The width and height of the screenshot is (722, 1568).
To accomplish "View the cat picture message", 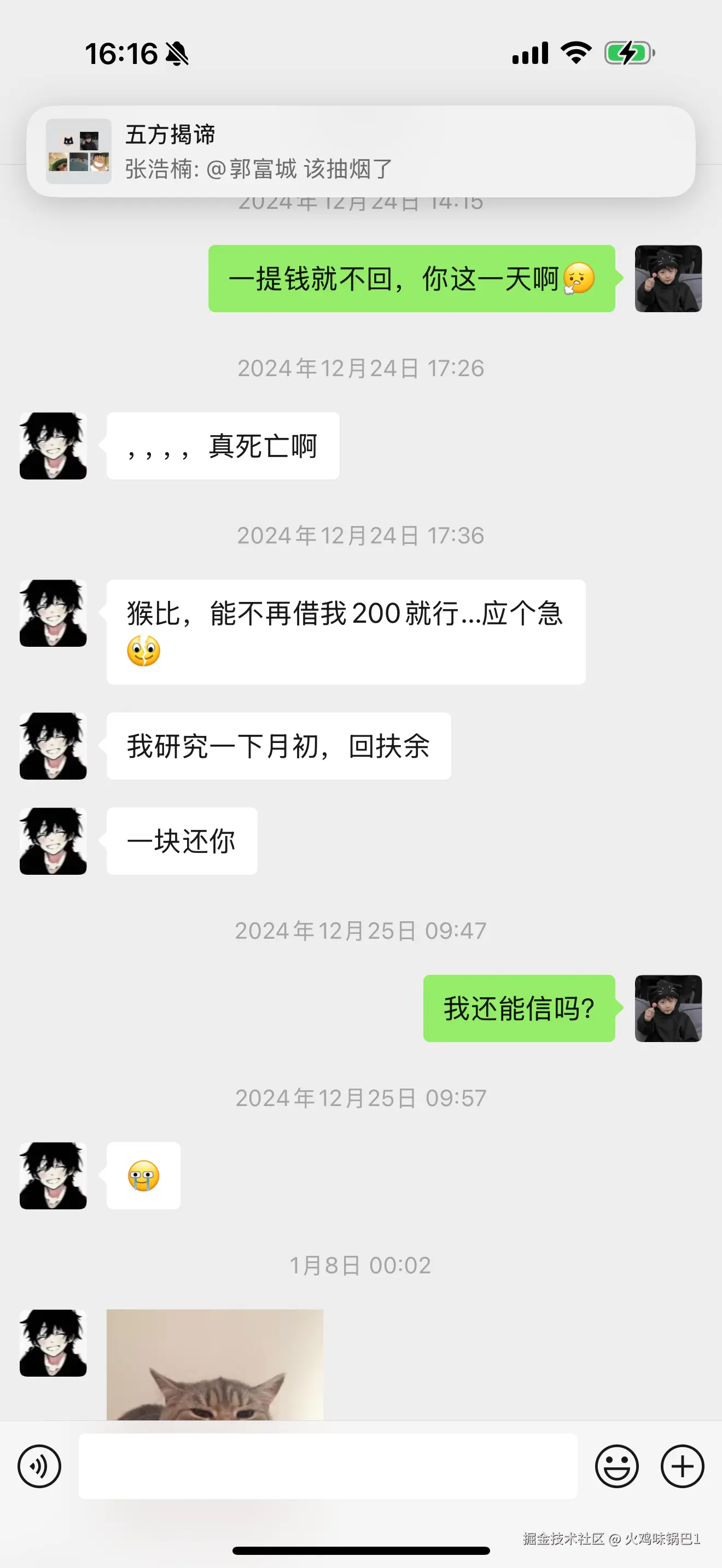I will 214,1365.
